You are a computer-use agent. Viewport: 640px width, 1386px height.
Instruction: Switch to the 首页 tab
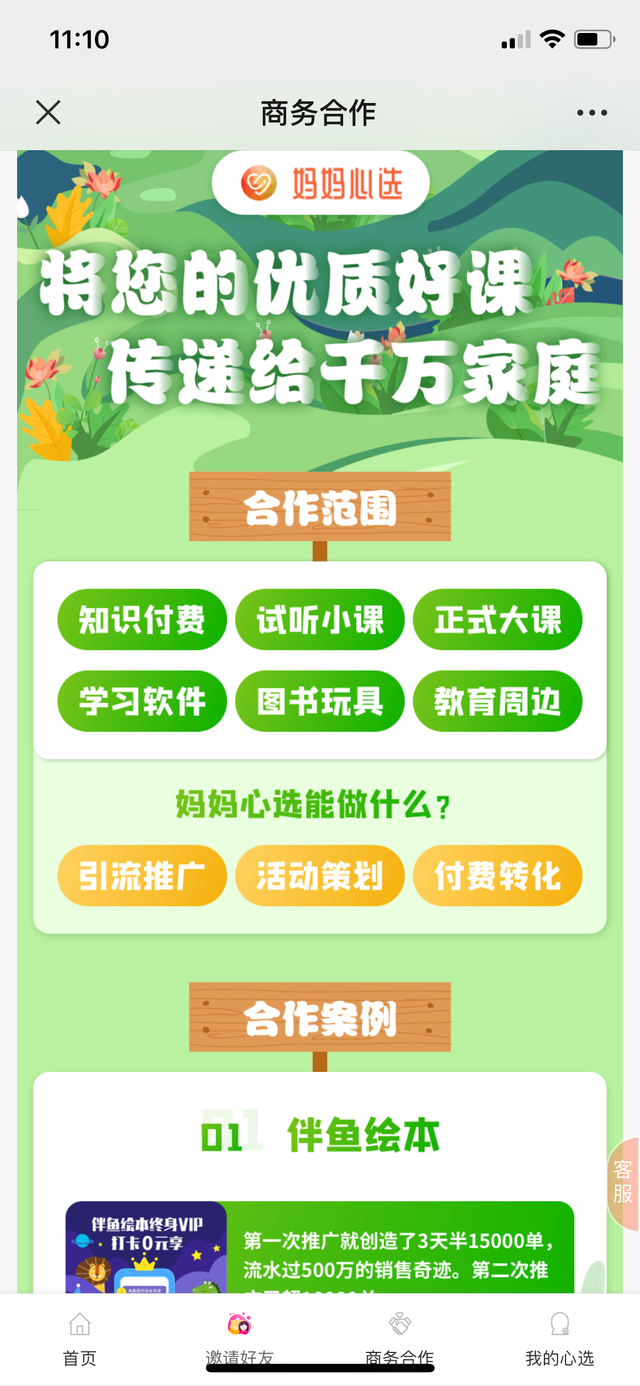point(80,1338)
